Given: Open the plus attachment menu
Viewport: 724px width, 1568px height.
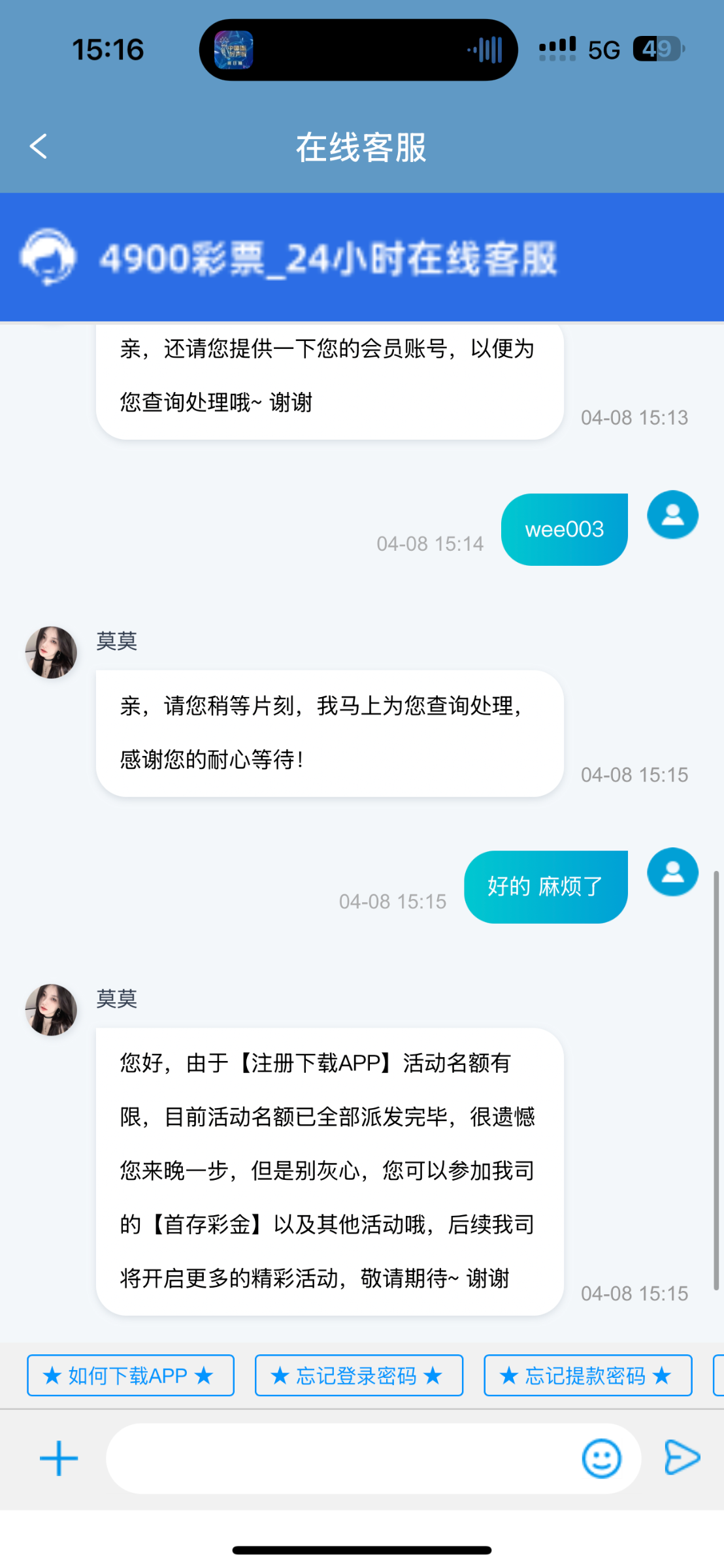Looking at the screenshot, I should (x=59, y=1458).
